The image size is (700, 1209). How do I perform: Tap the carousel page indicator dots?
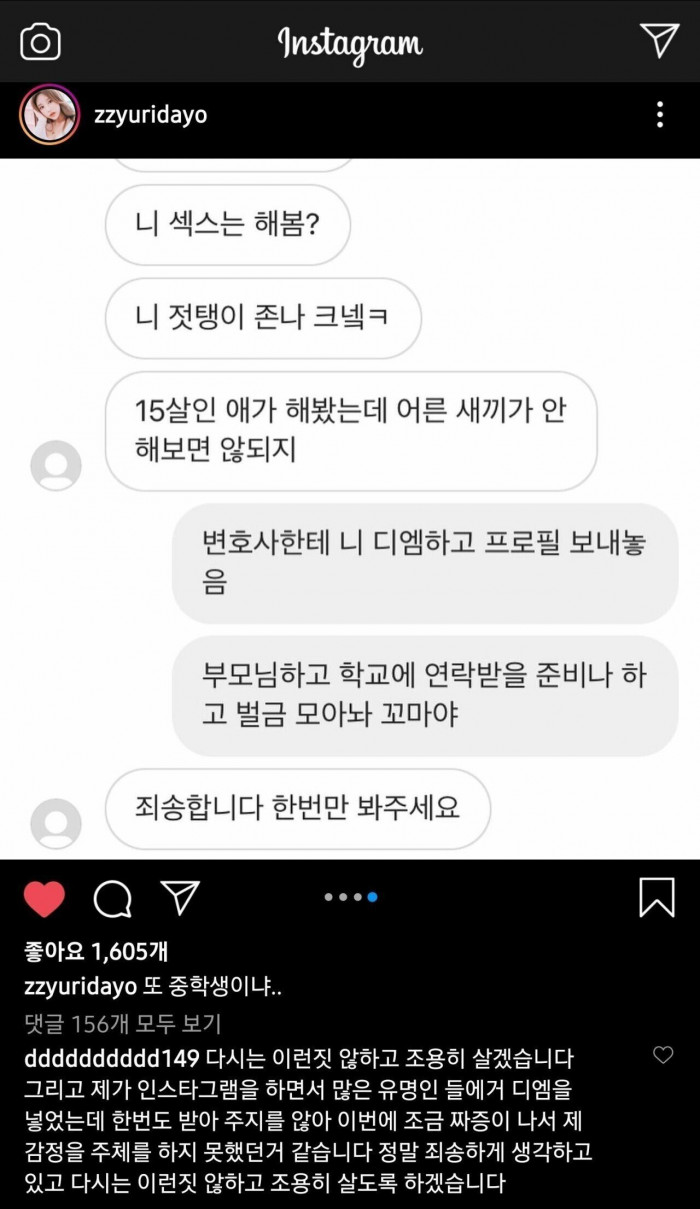point(350,898)
